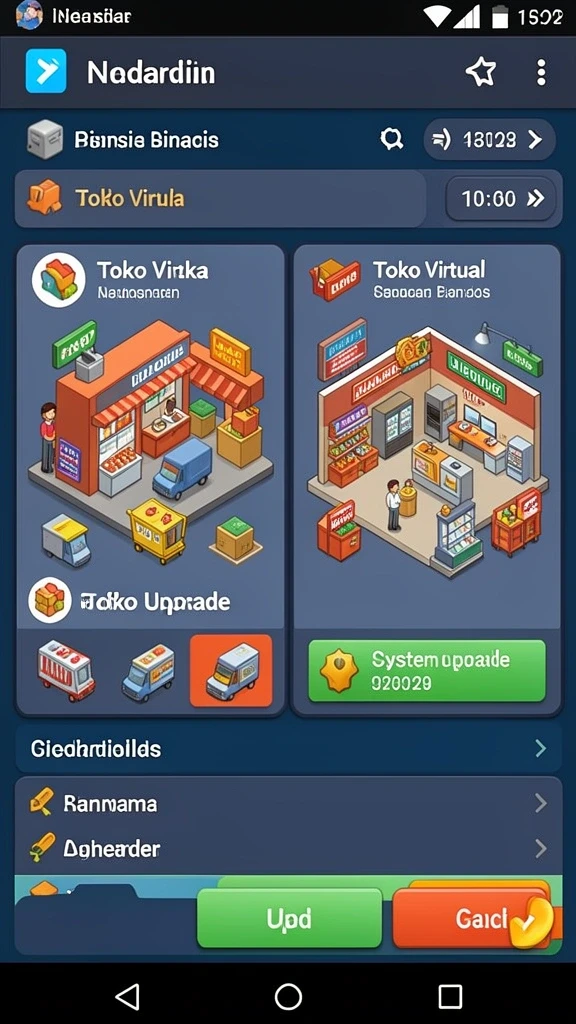Expand the Giedhrdioilds row
This screenshot has width=576, height=1024.
coord(288,748)
